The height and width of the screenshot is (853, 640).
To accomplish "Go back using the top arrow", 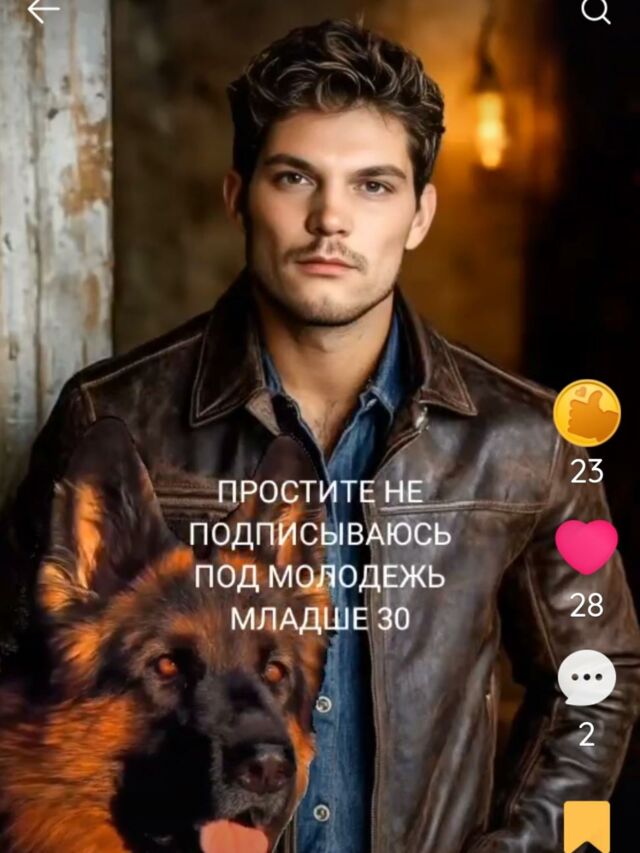I will tap(43, 11).
